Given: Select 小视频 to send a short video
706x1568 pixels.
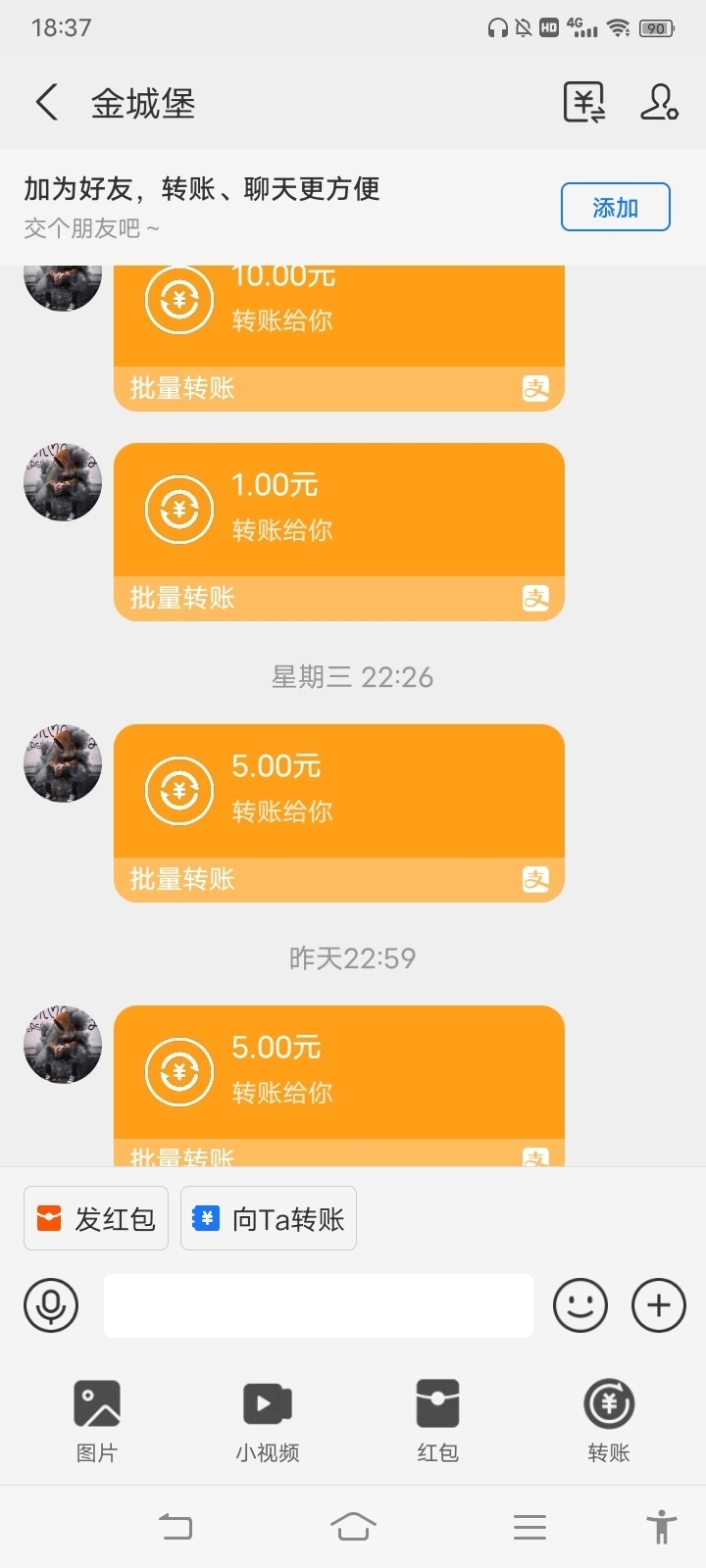Looking at the screenshot, I should point(268,1420).
